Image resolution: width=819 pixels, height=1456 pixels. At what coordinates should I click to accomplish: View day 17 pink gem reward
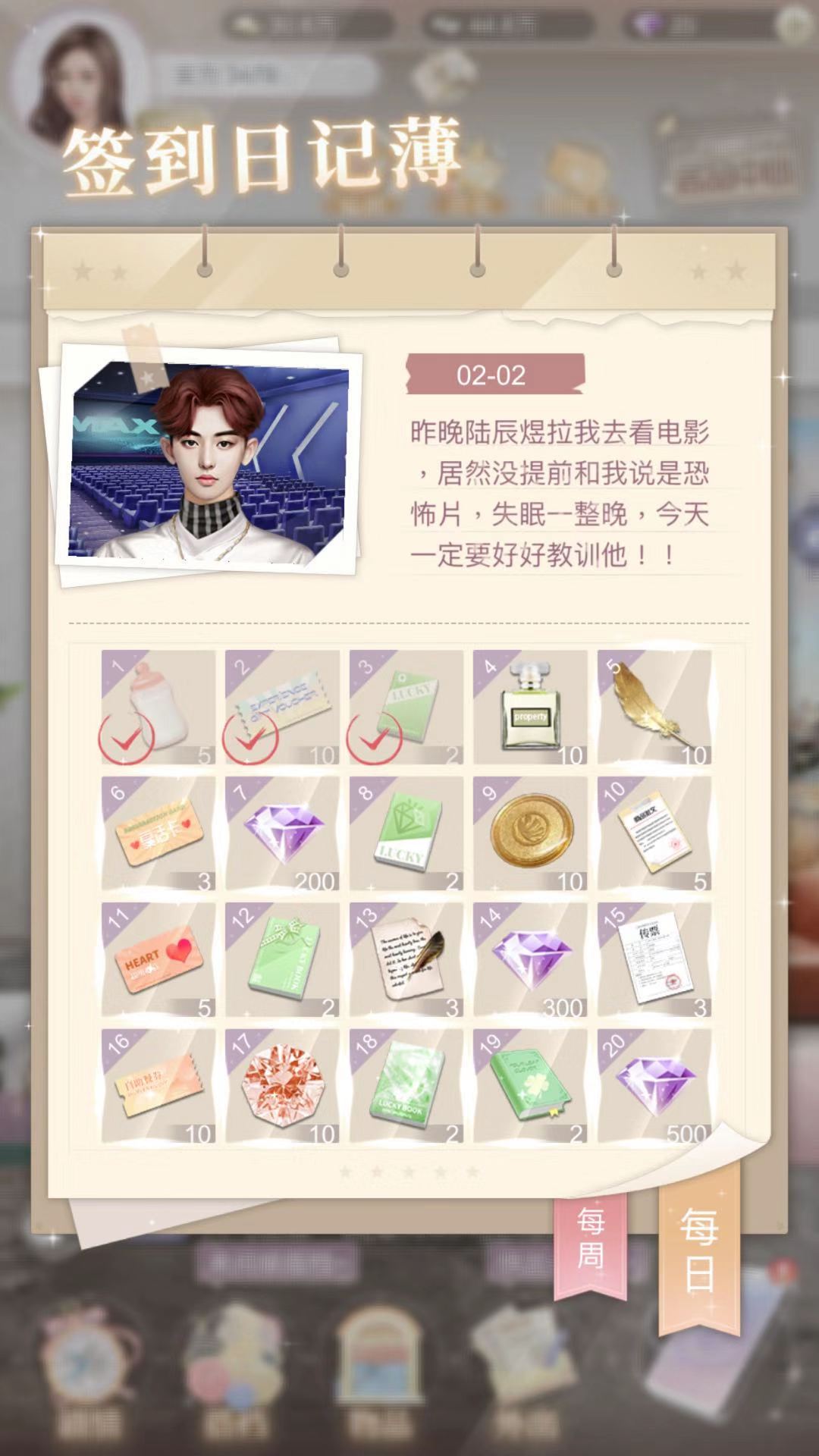pyautogui.click(x=282, y=1085)
